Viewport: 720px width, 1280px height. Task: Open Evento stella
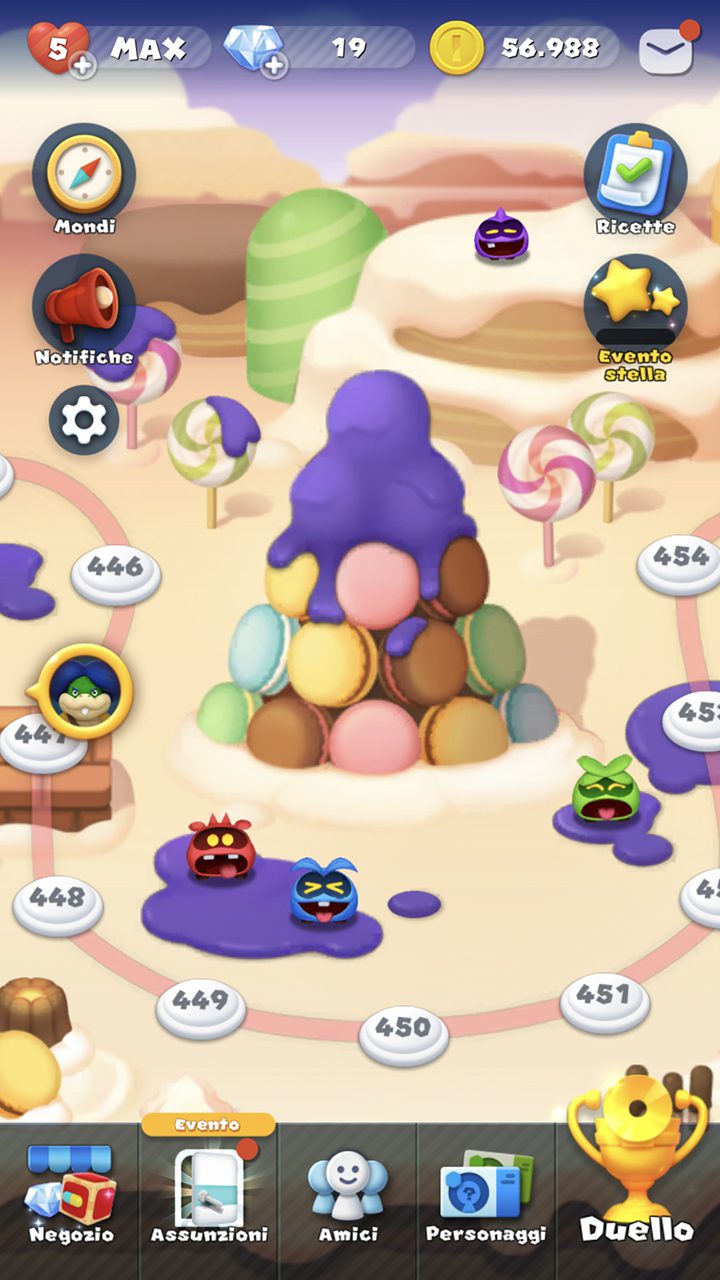click(x=635, y=318)
